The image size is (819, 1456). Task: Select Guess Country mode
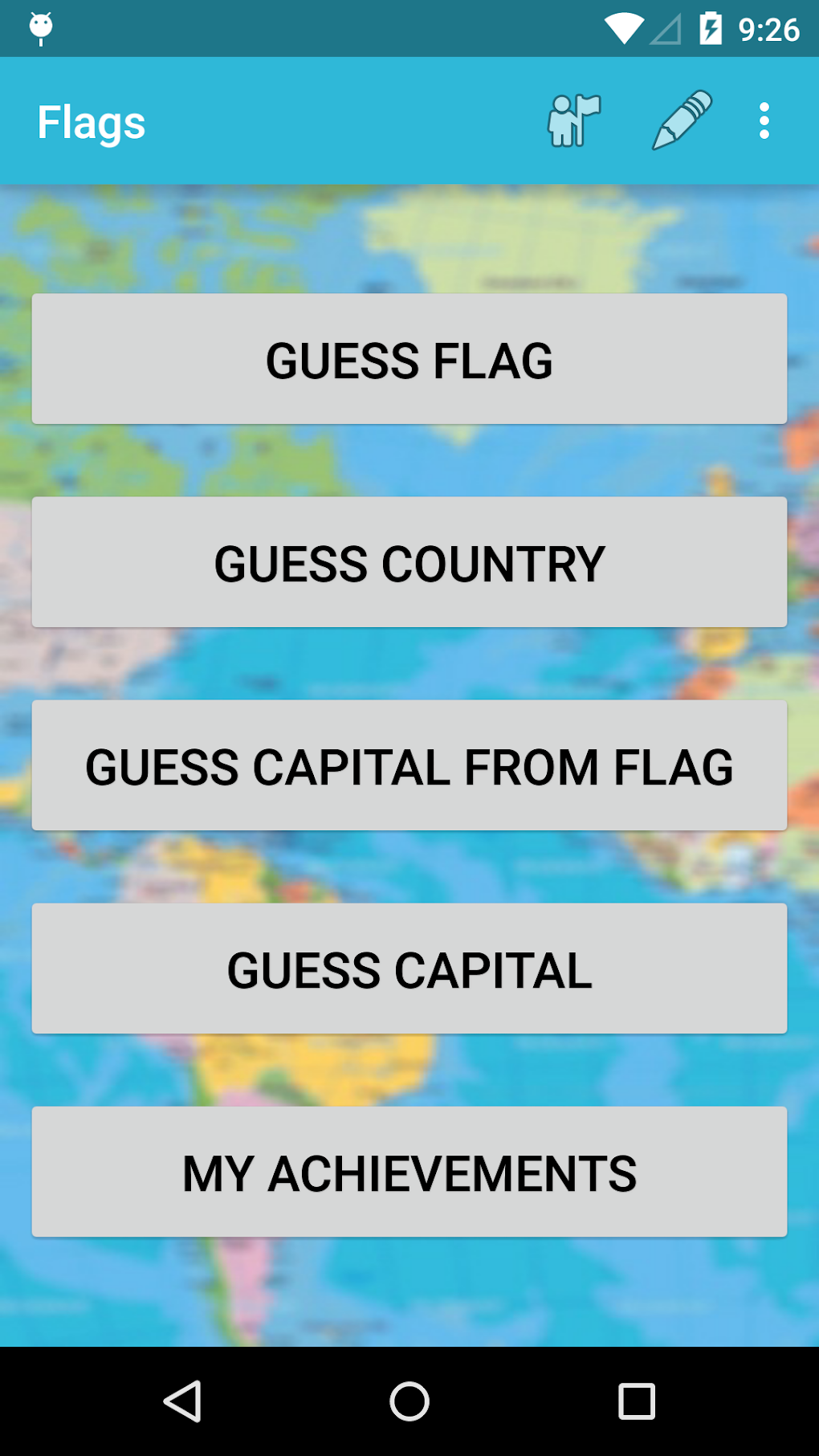pos(409,562)
